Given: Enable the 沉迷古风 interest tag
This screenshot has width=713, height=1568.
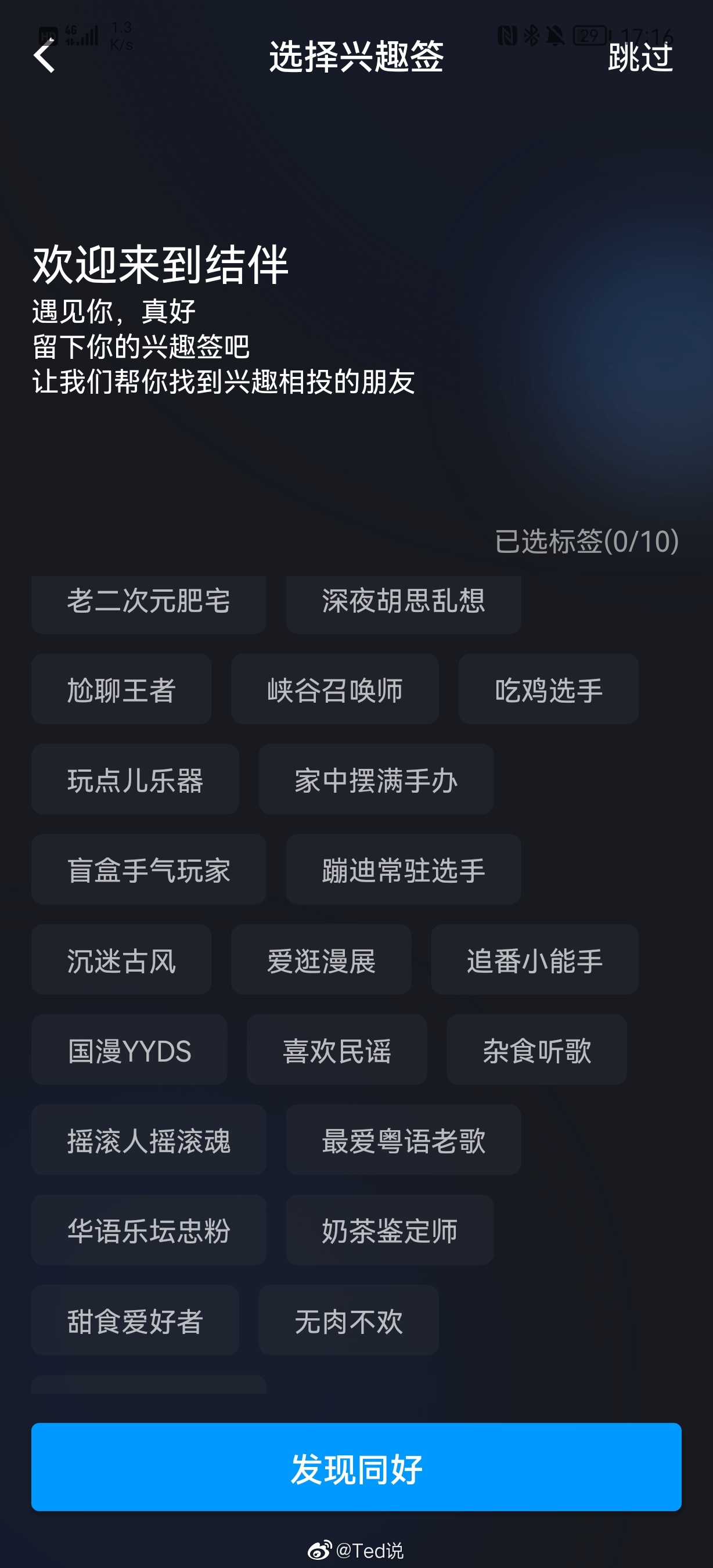Looking at the screenshot, I should (121, 961).
